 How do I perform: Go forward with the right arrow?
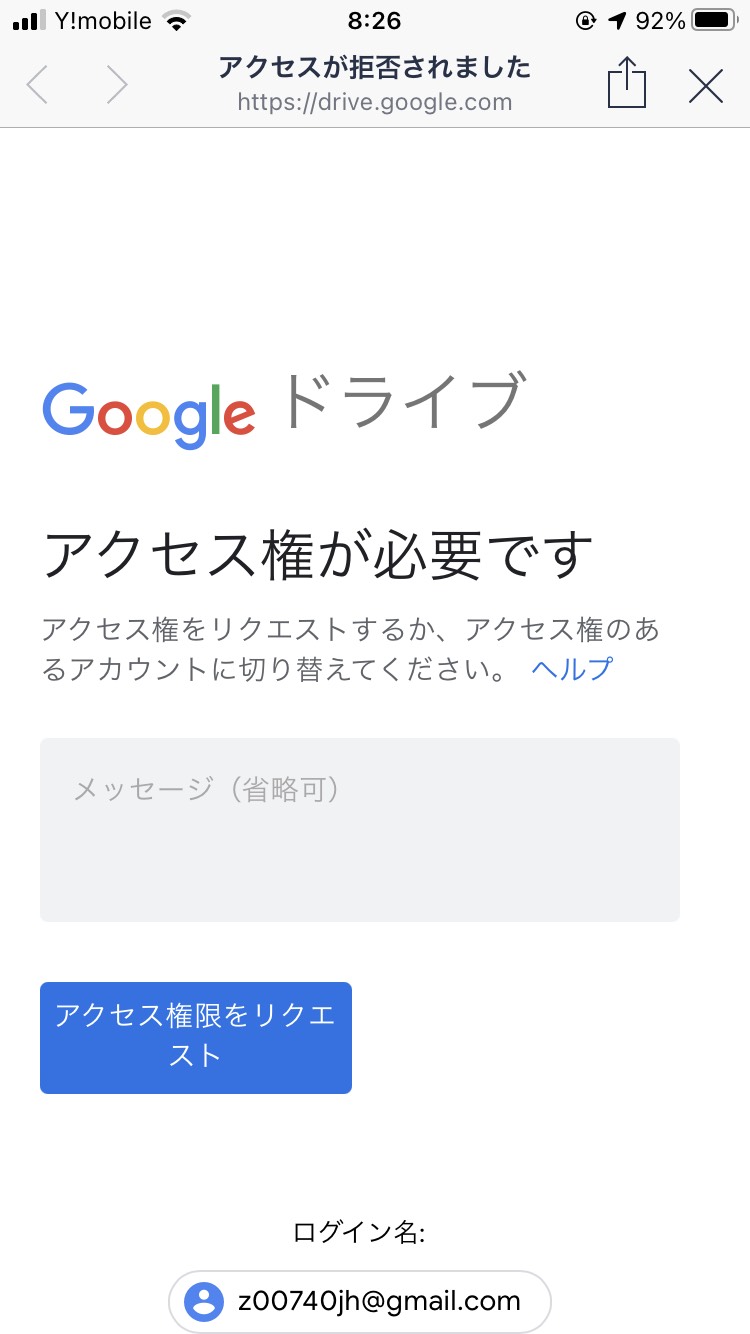pos(117,85)
